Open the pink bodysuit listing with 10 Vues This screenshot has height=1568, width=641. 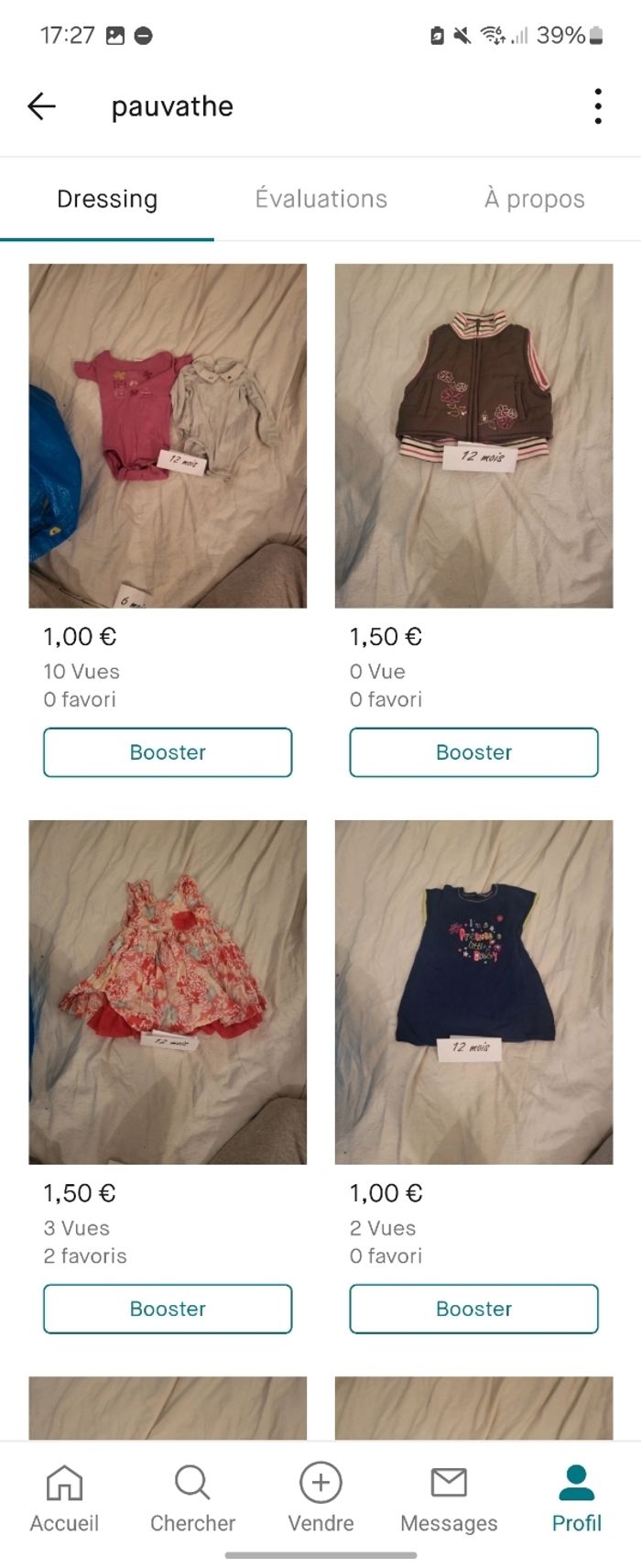tap(168, 435)
